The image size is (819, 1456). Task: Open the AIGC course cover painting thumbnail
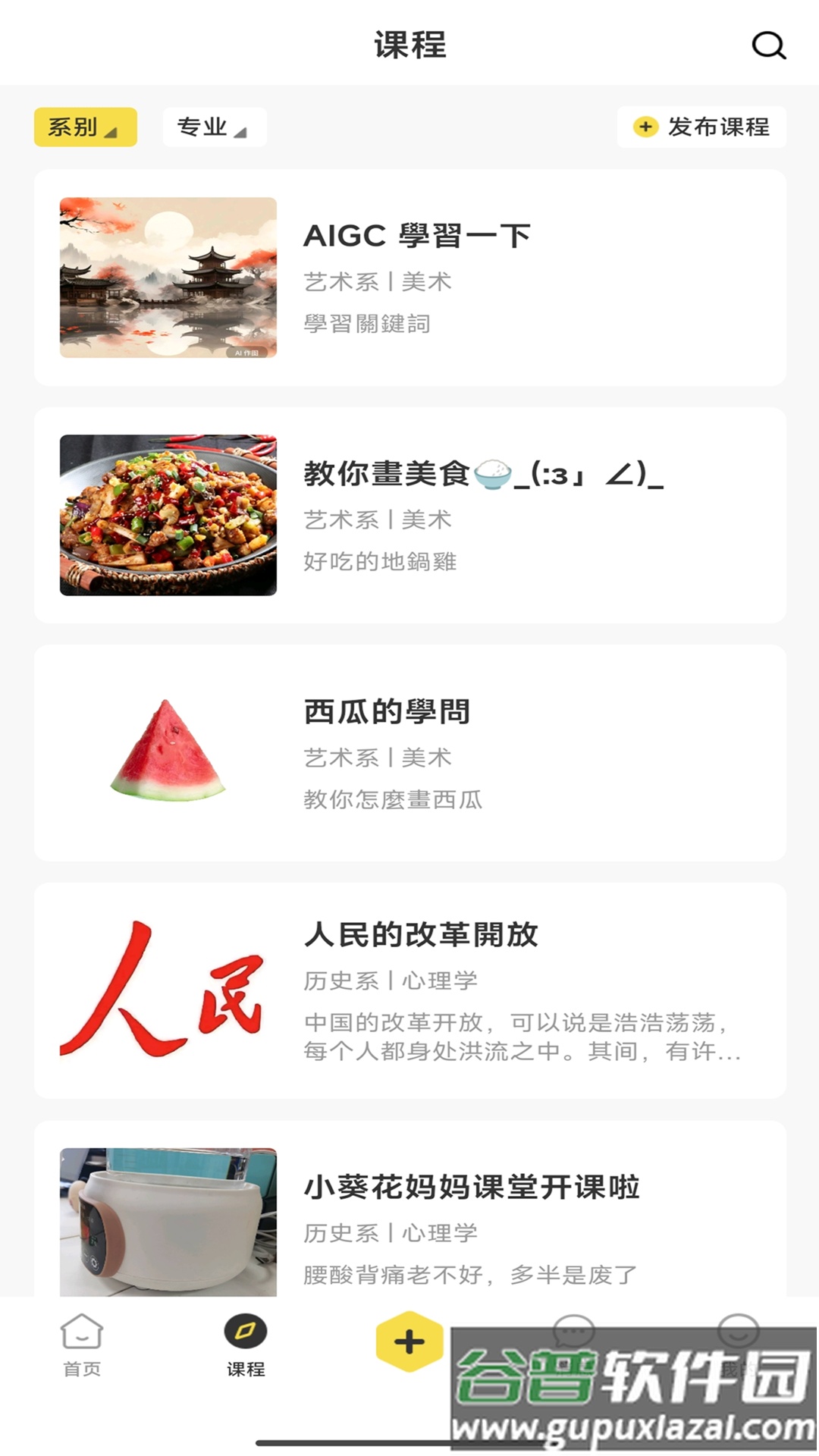pyautogui.click(x=168, y=278)
